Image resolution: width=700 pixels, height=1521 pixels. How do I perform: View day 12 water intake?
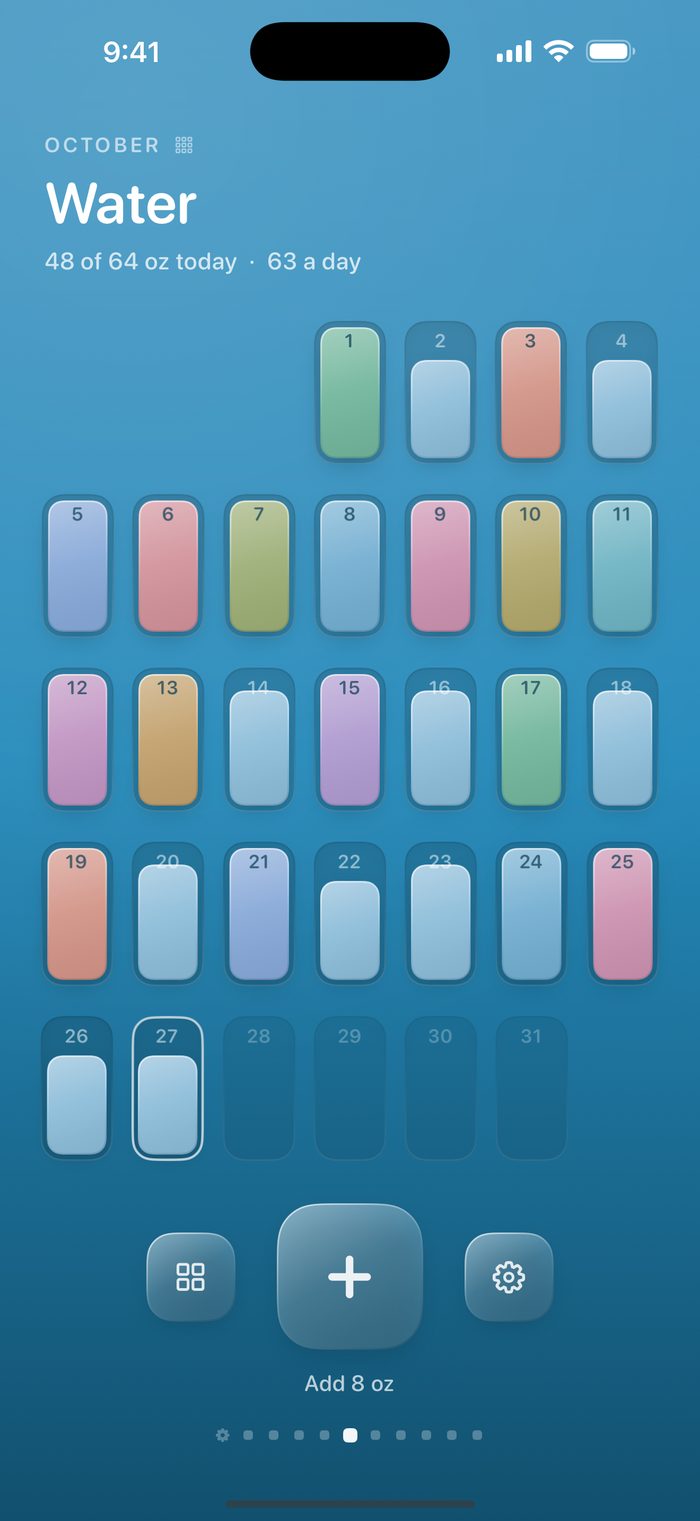point(77,740)
